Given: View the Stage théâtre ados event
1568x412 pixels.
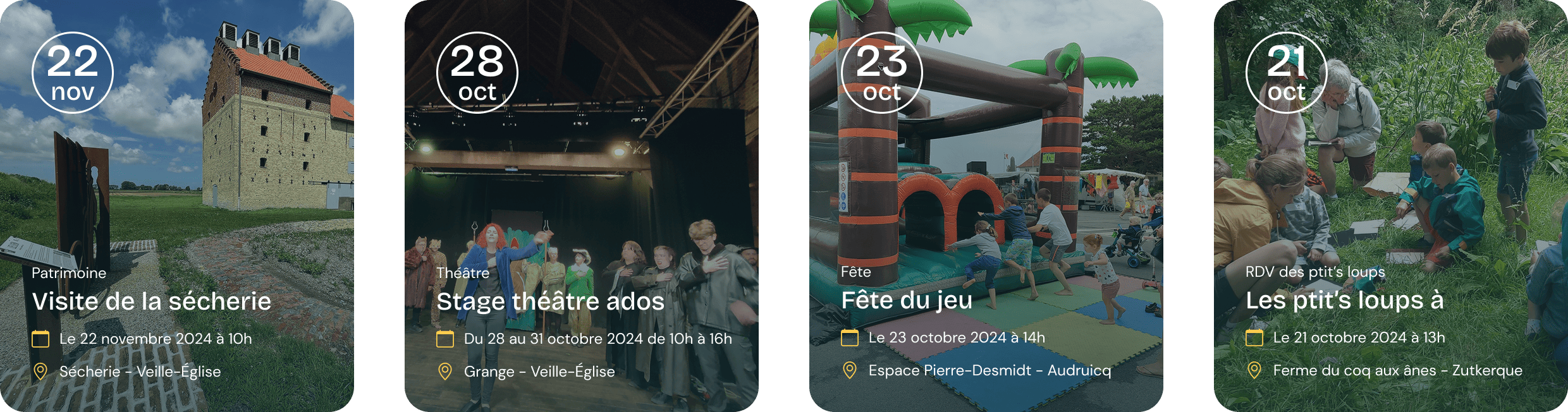Looking at the screenshot, I should click(x=550, y=301).
